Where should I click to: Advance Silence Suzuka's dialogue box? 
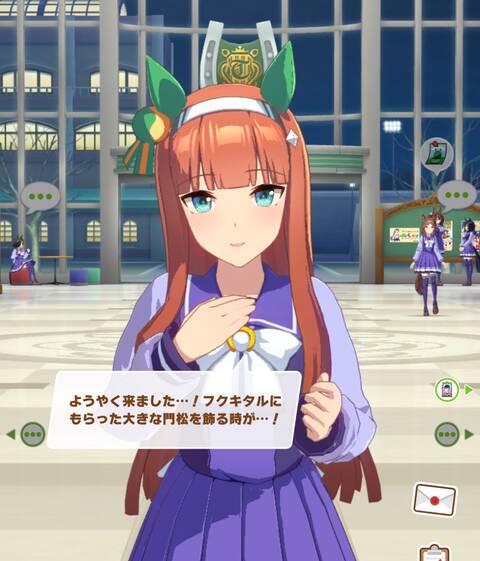[174, 410]
